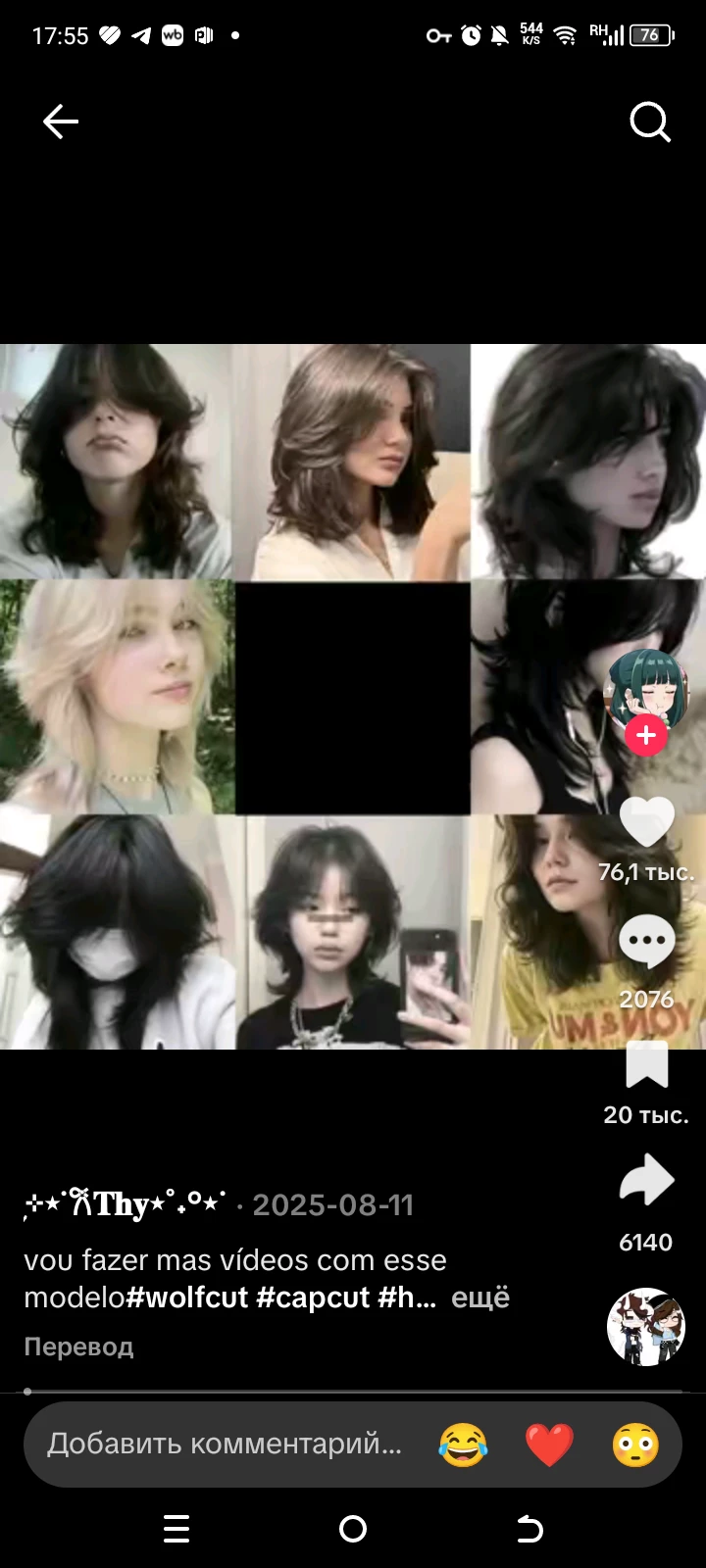The image size is (706, 1568).
Task: Save the video to bookmarks
Action: [x=647, y=1065]
